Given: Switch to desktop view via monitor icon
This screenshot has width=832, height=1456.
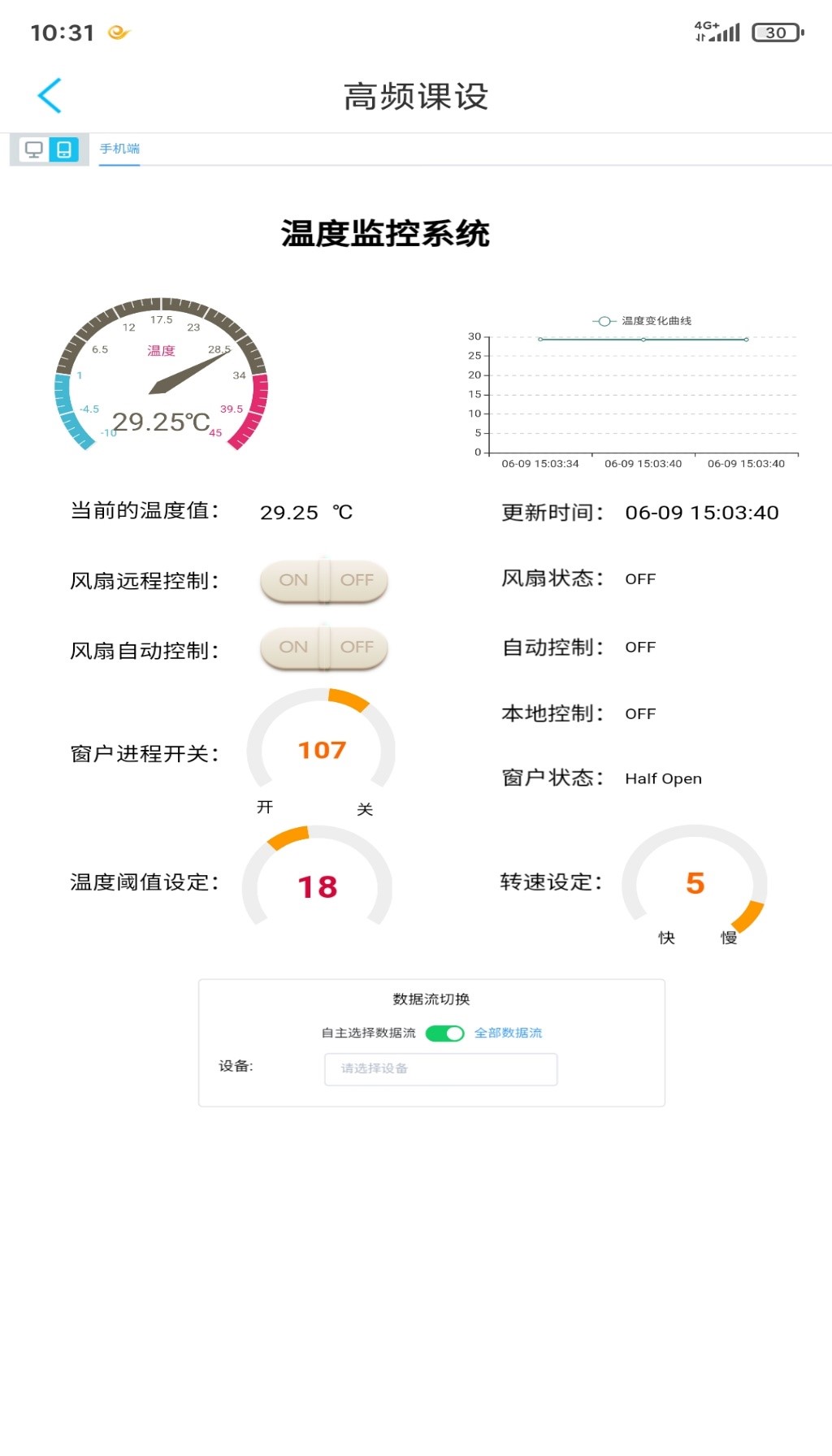Looking at the screenshot, I should tap(34, 150).
